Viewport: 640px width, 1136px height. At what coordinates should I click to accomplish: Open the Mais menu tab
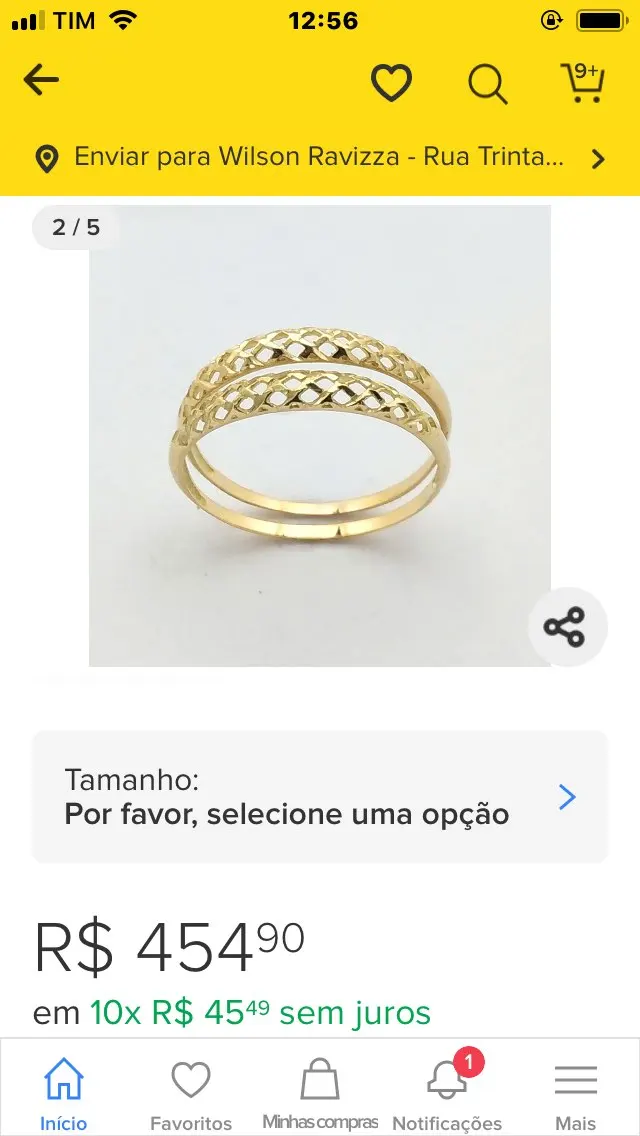(576, 1095)
